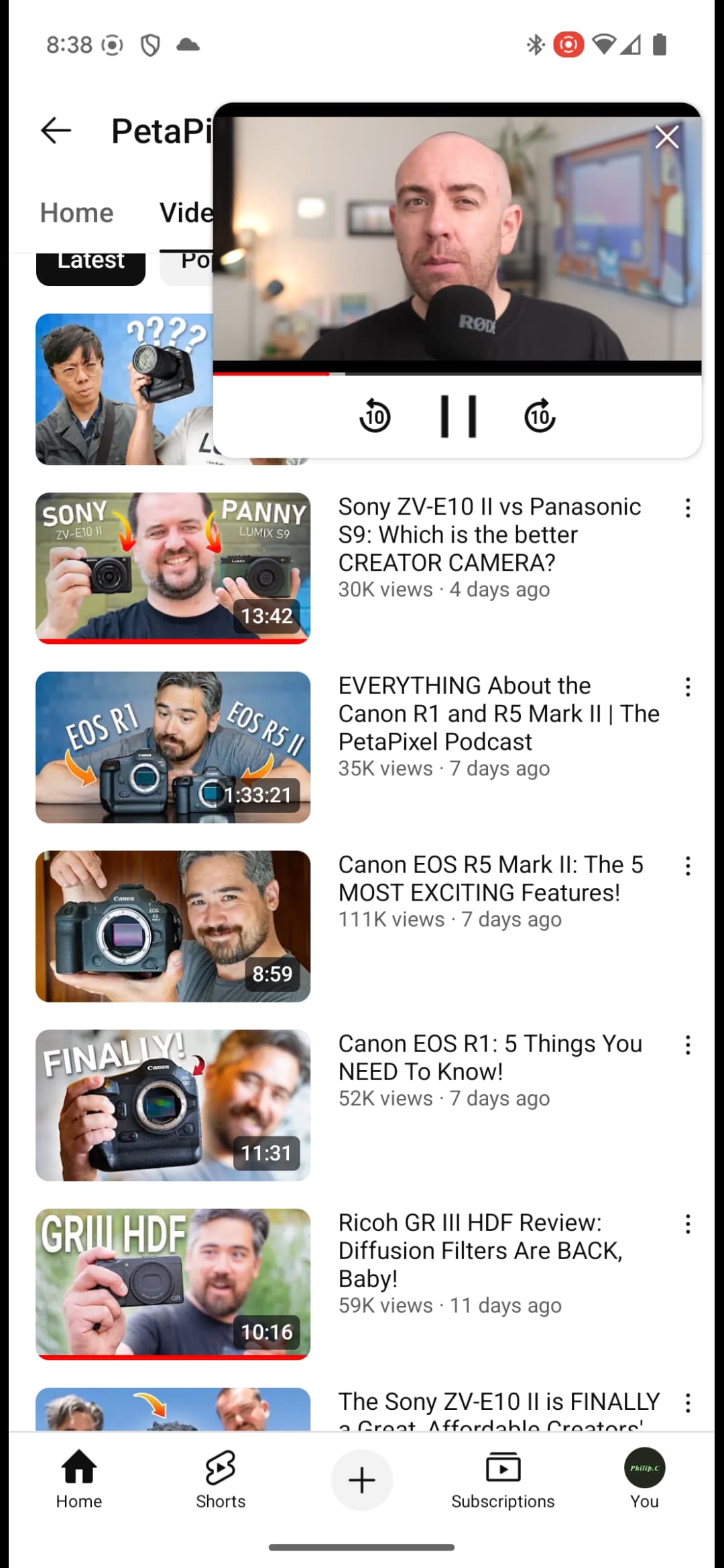This screenshot has width=724, height=1568.
Task: Pause the floating video
Action: [458, 417]
